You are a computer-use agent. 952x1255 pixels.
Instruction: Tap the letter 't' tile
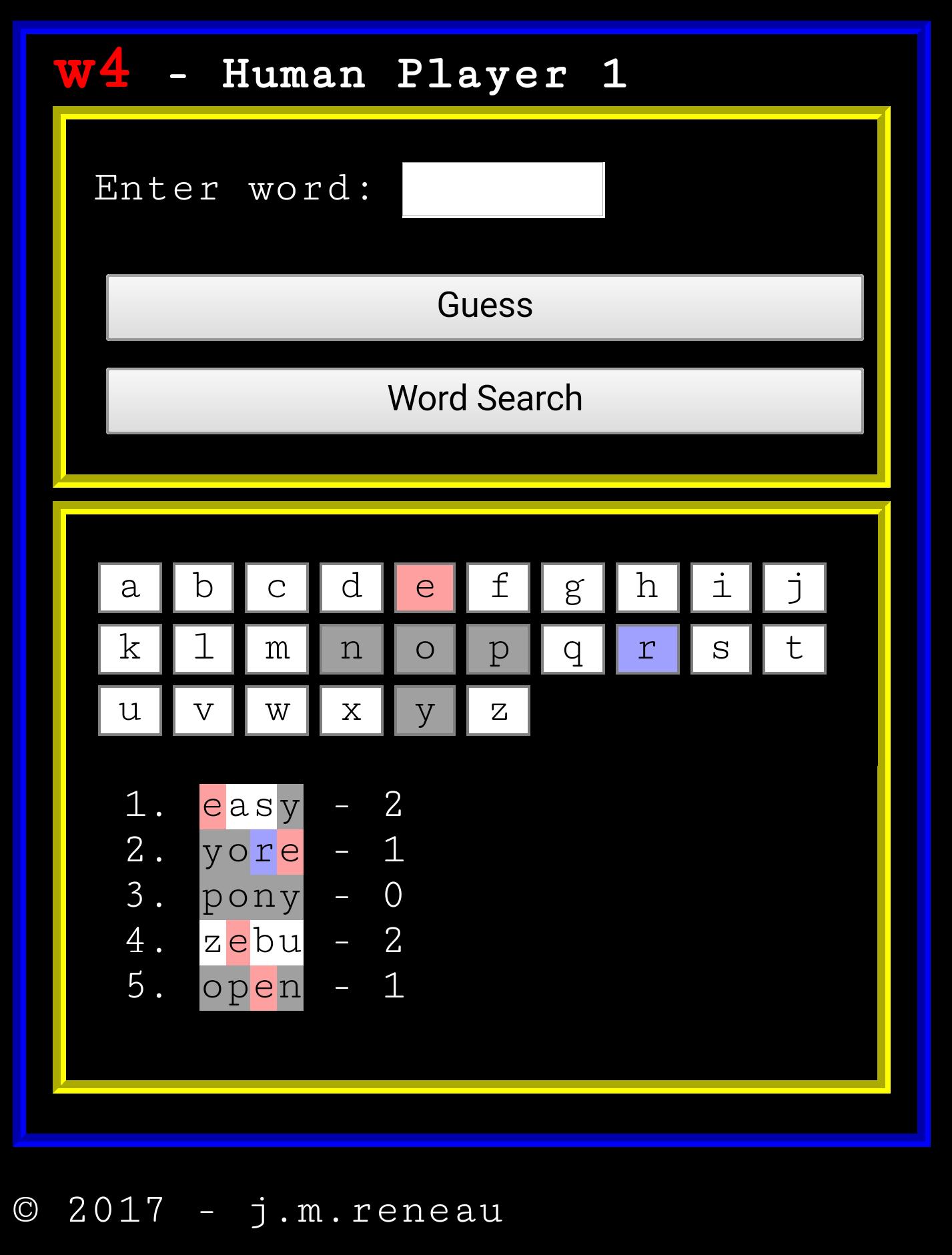click(x=794, y=649)
